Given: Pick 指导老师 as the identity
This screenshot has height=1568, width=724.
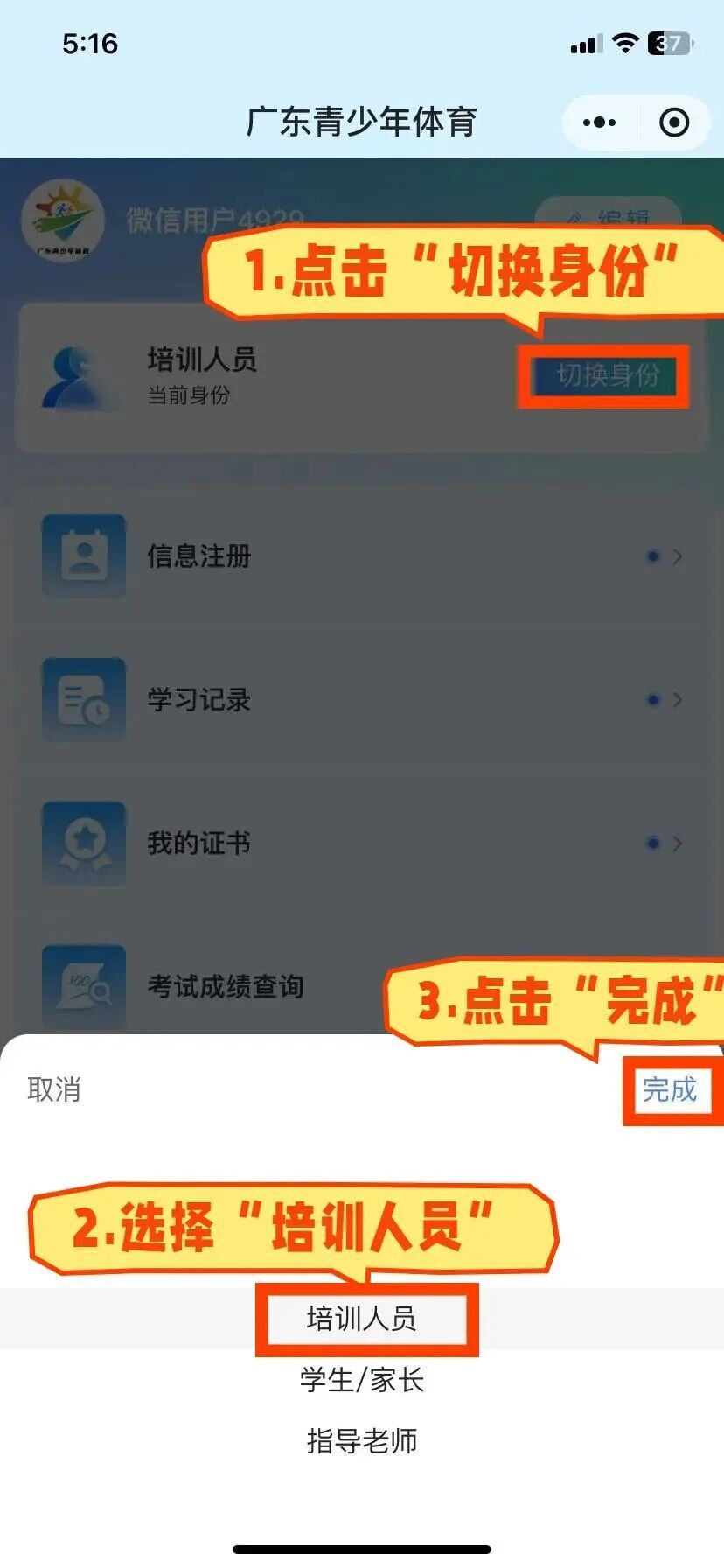Looking at the screenshot, I should click(362, 1440).
